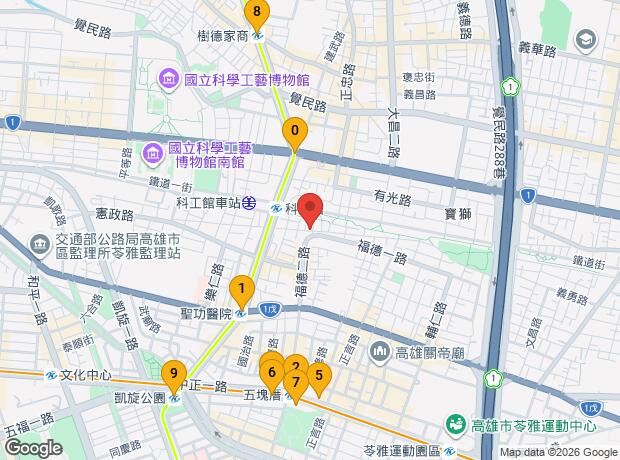The width and height of the screenshot is (620, 460).
Task: Select the red location pin
Action: coord(311,208)
